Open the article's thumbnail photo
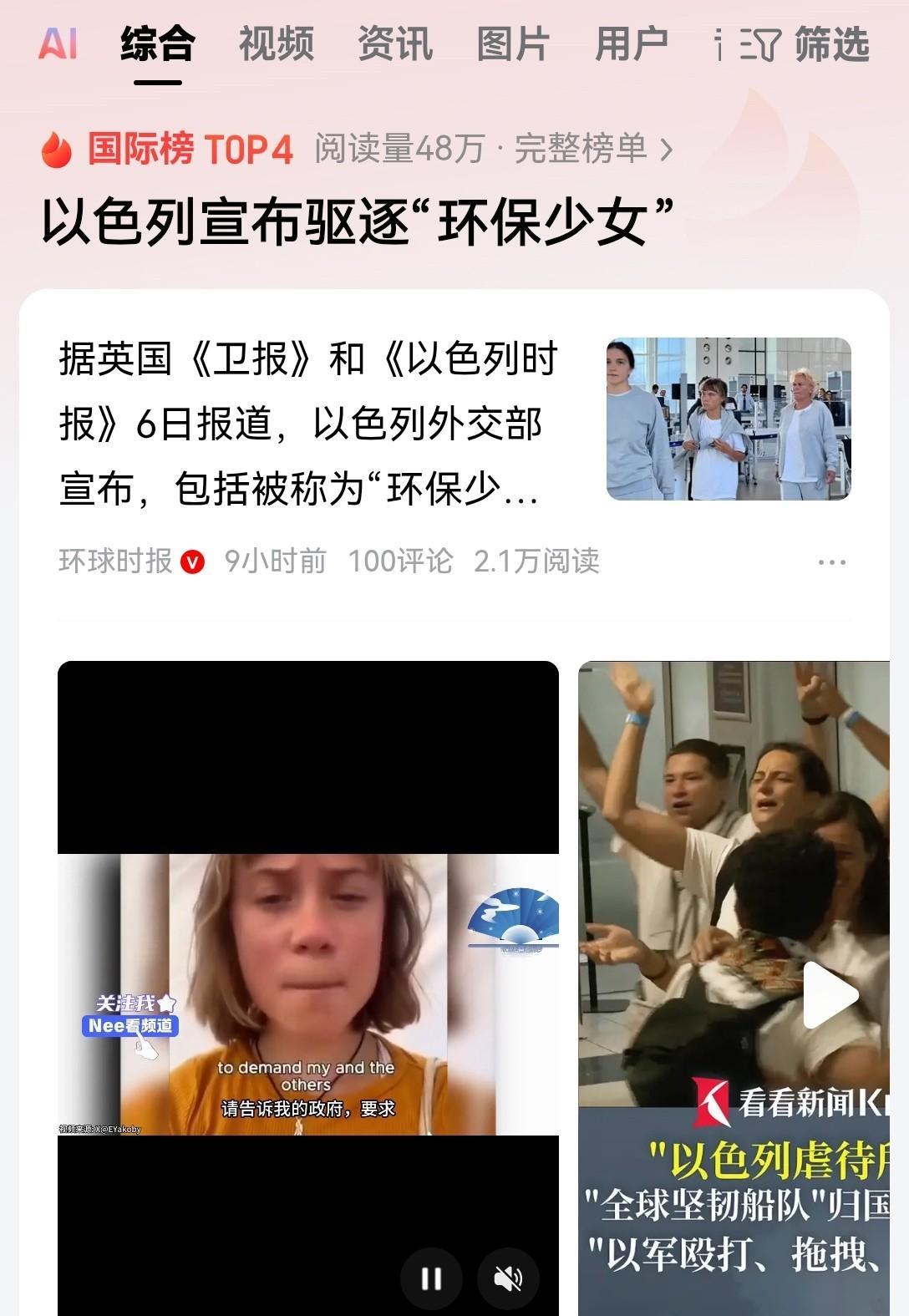909x1316 pixels. point(729,419)
